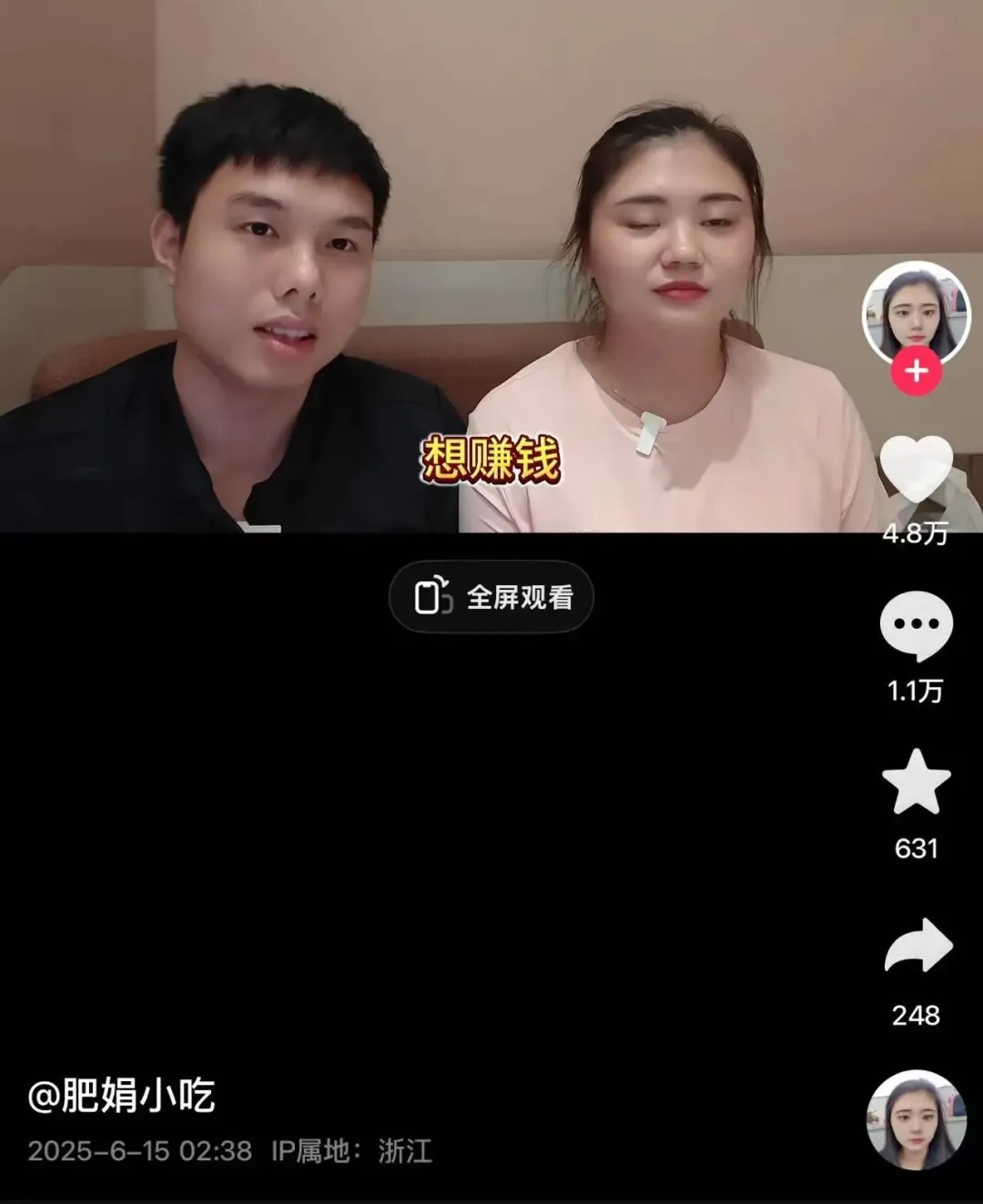Viewport: 983px width, 1204px height.
Task: Open the rotating sound disc avatar
Action: pos(916,1119)
